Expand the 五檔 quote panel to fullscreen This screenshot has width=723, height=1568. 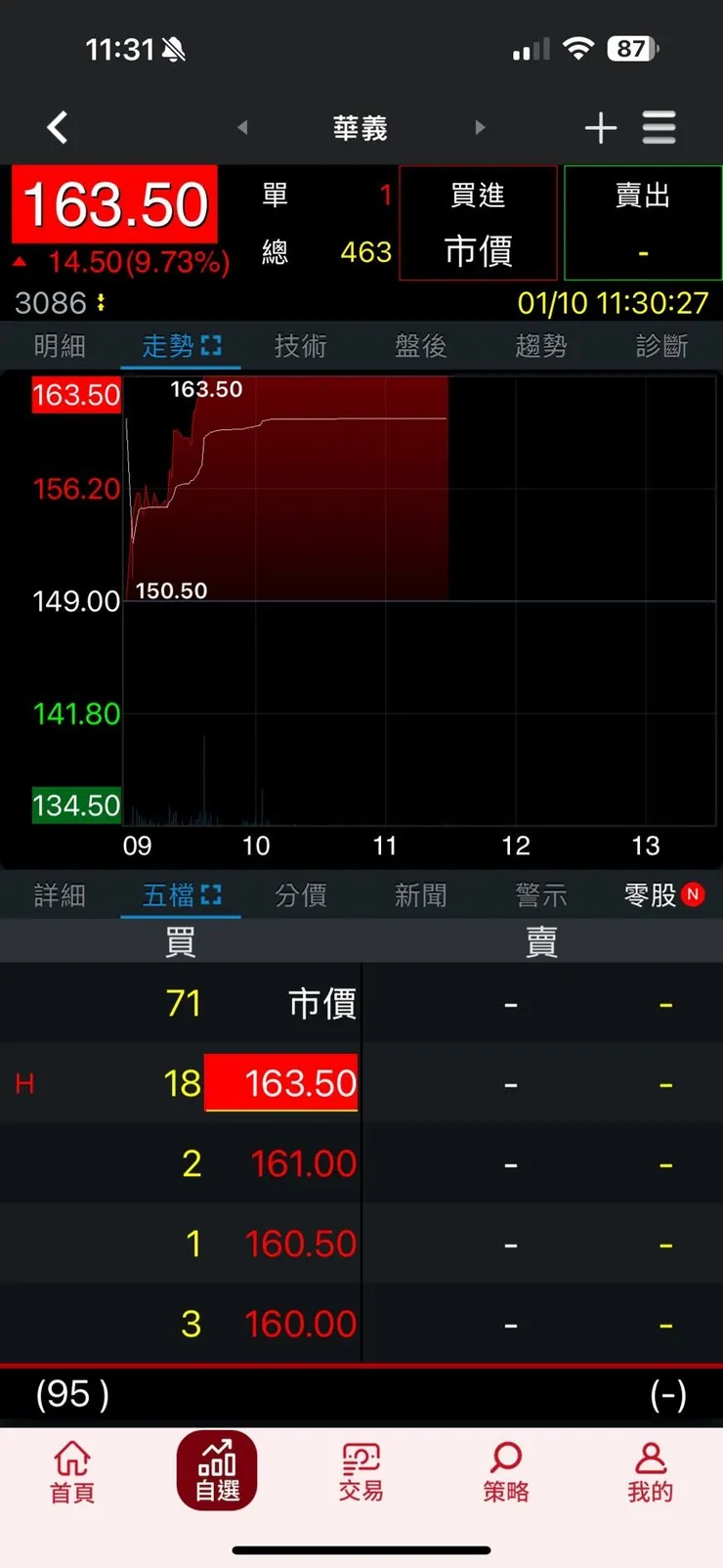[209, 893]
